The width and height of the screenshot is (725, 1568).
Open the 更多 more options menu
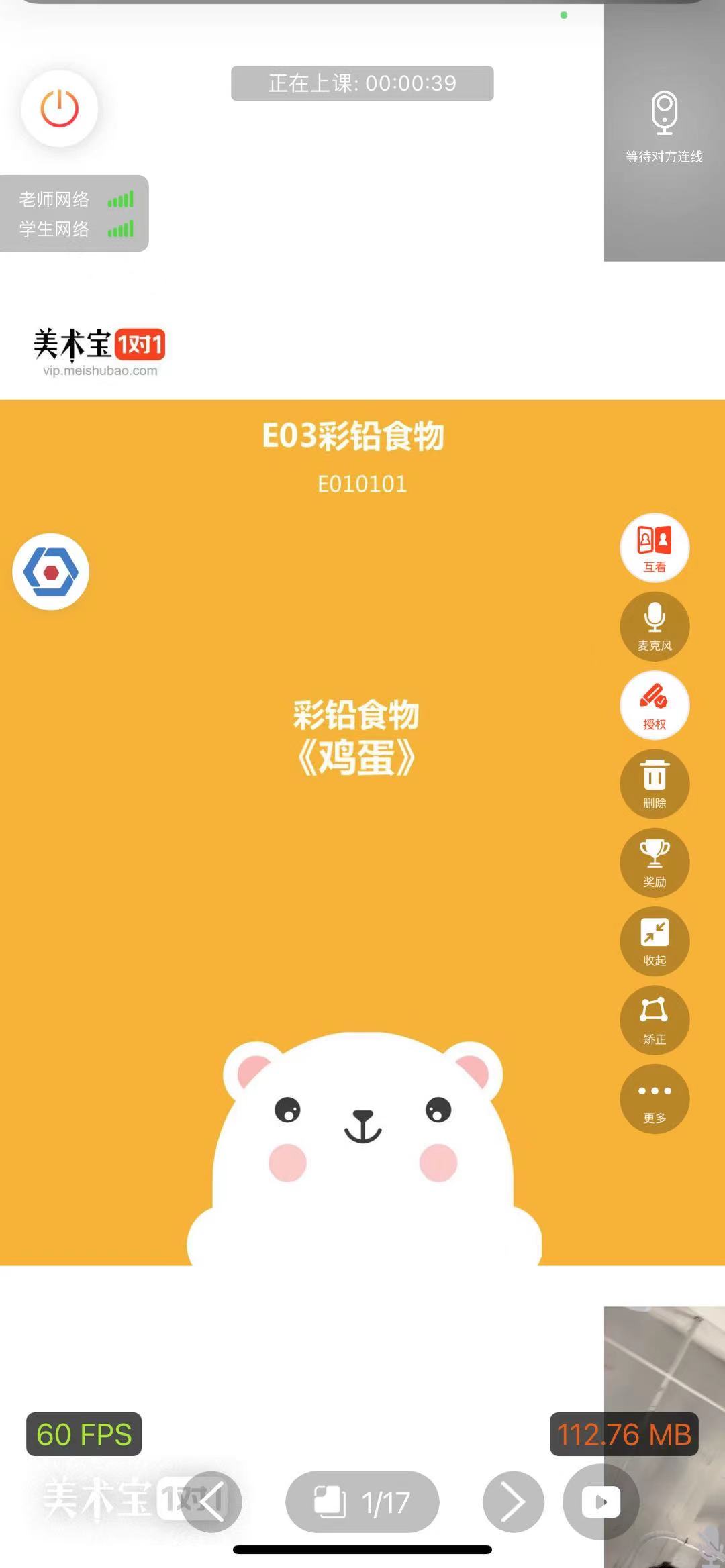[655, 1098]
